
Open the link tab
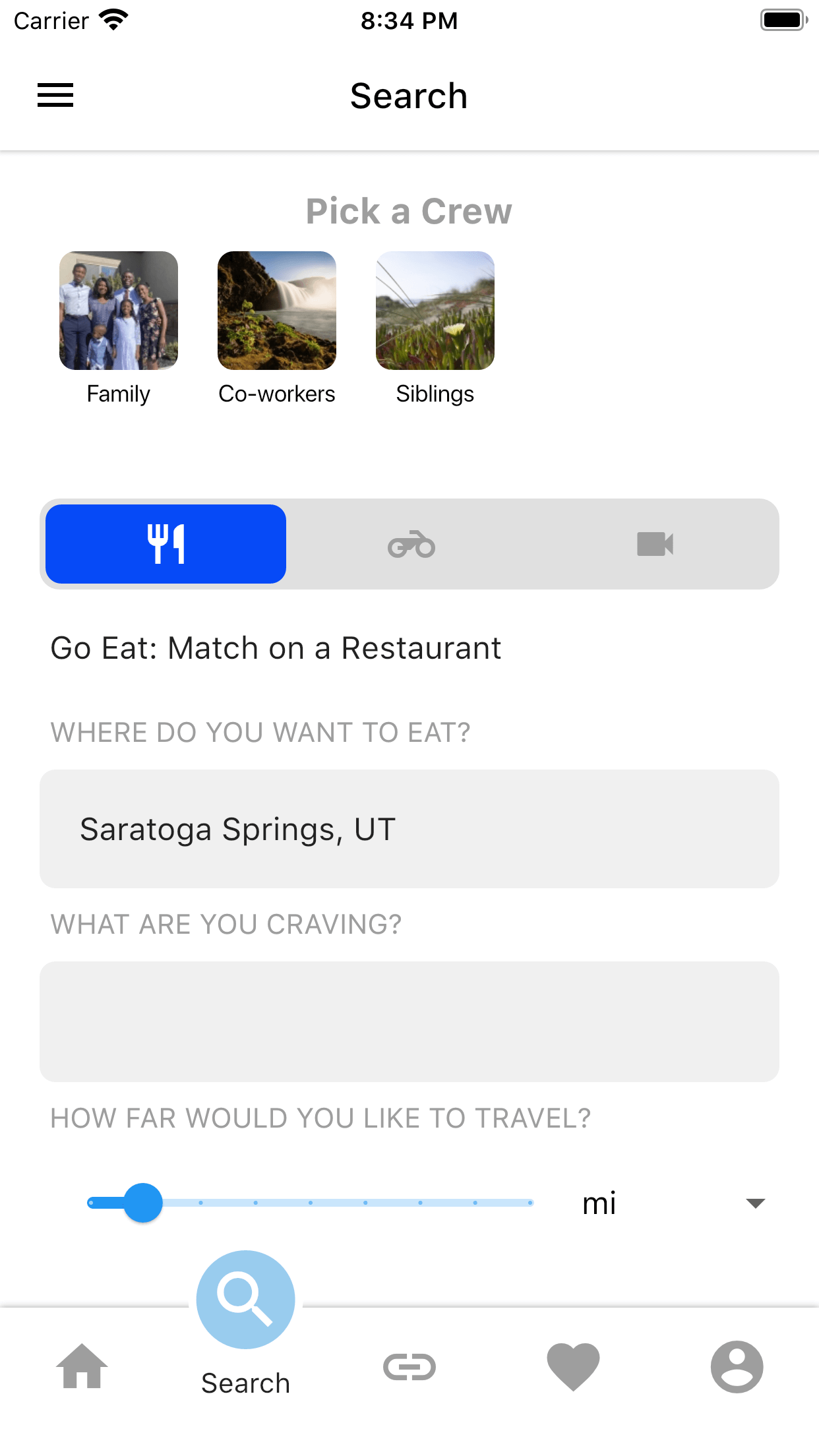pos(409,1366)
